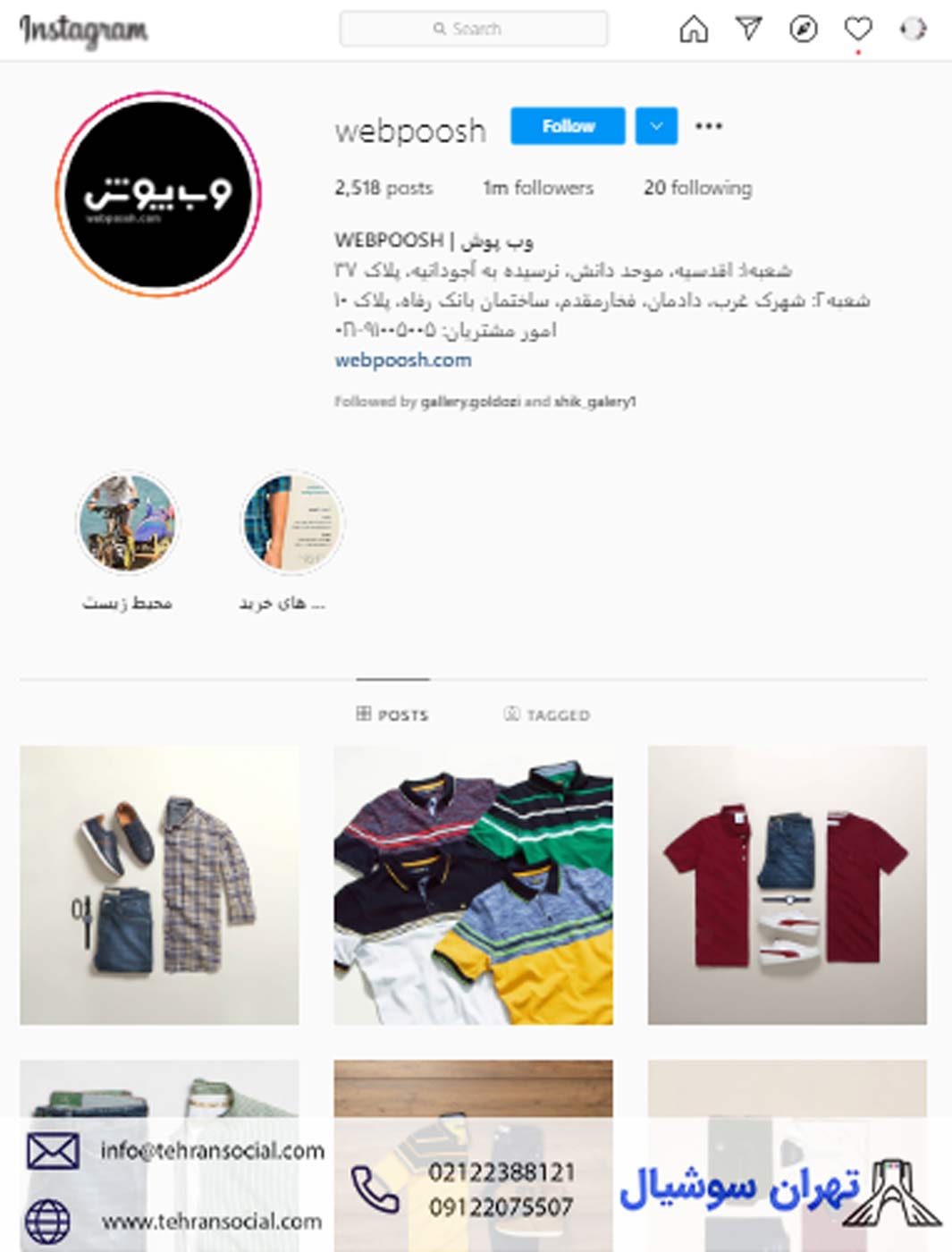Open the three-dot options menu
The width and height of the screenshot is (952, 1252).
[x=709, y=126]
